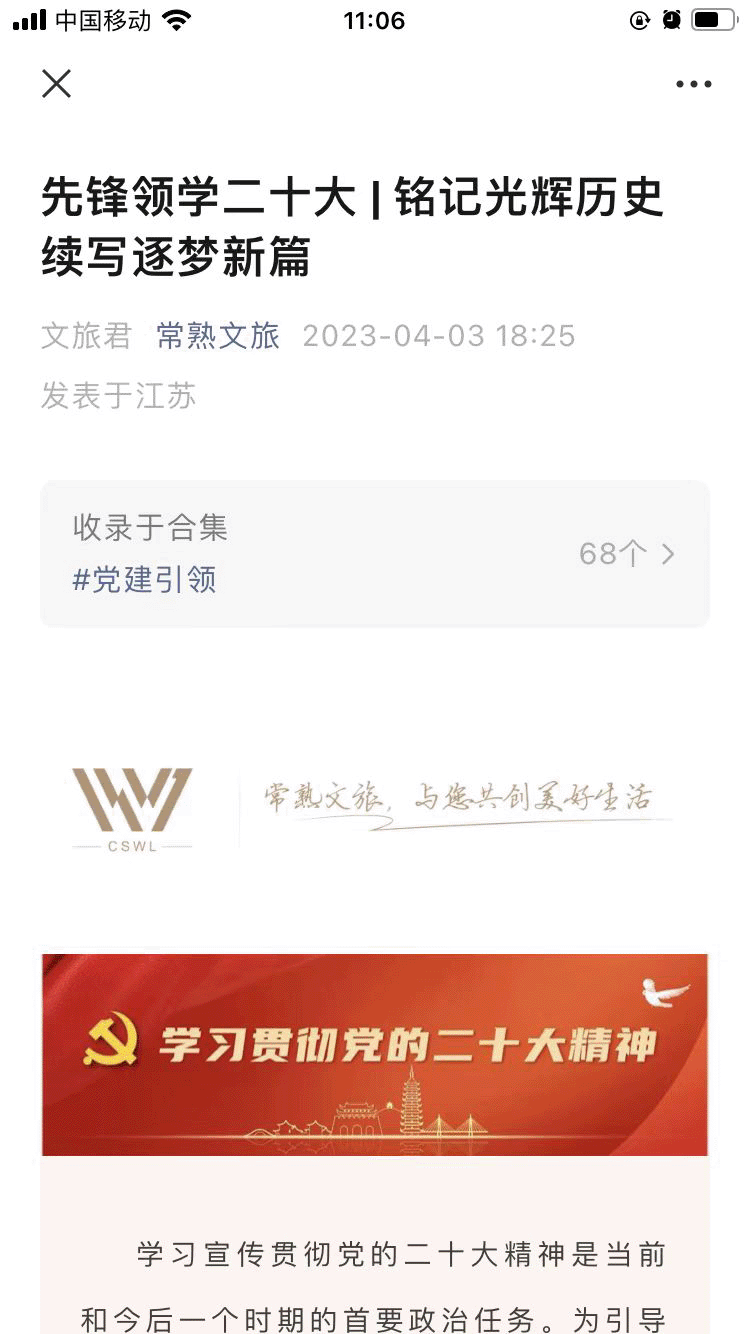Screen dimensions: 750x1334
Task: Open the 常熟文旅 account link
Action: (x=217, y=336)
